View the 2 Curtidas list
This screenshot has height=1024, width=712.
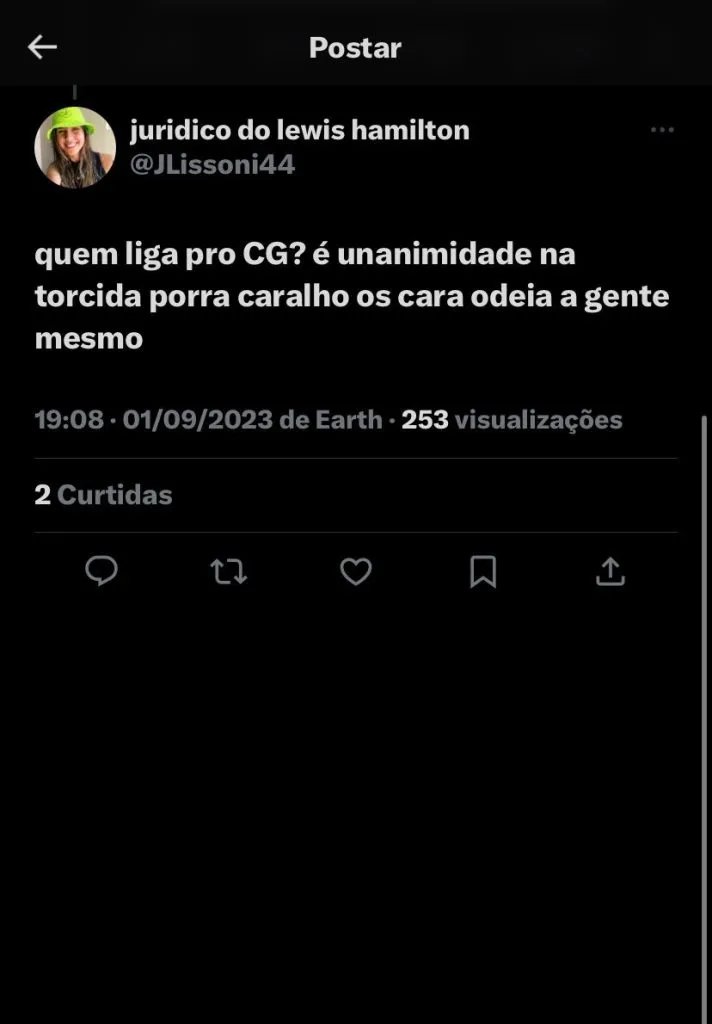[103, 495]
